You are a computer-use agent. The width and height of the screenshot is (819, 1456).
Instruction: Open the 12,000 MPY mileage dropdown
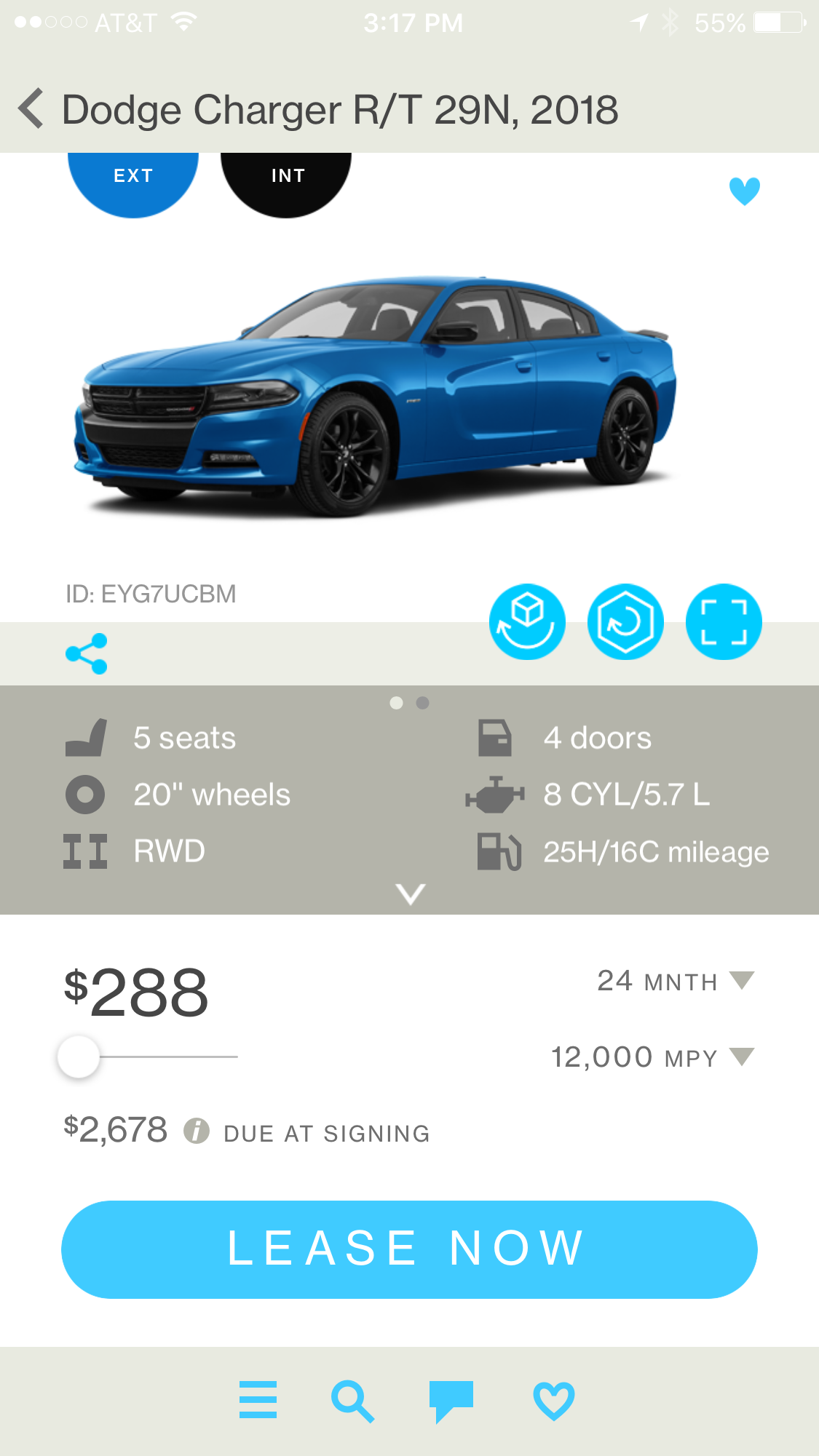652,1057
